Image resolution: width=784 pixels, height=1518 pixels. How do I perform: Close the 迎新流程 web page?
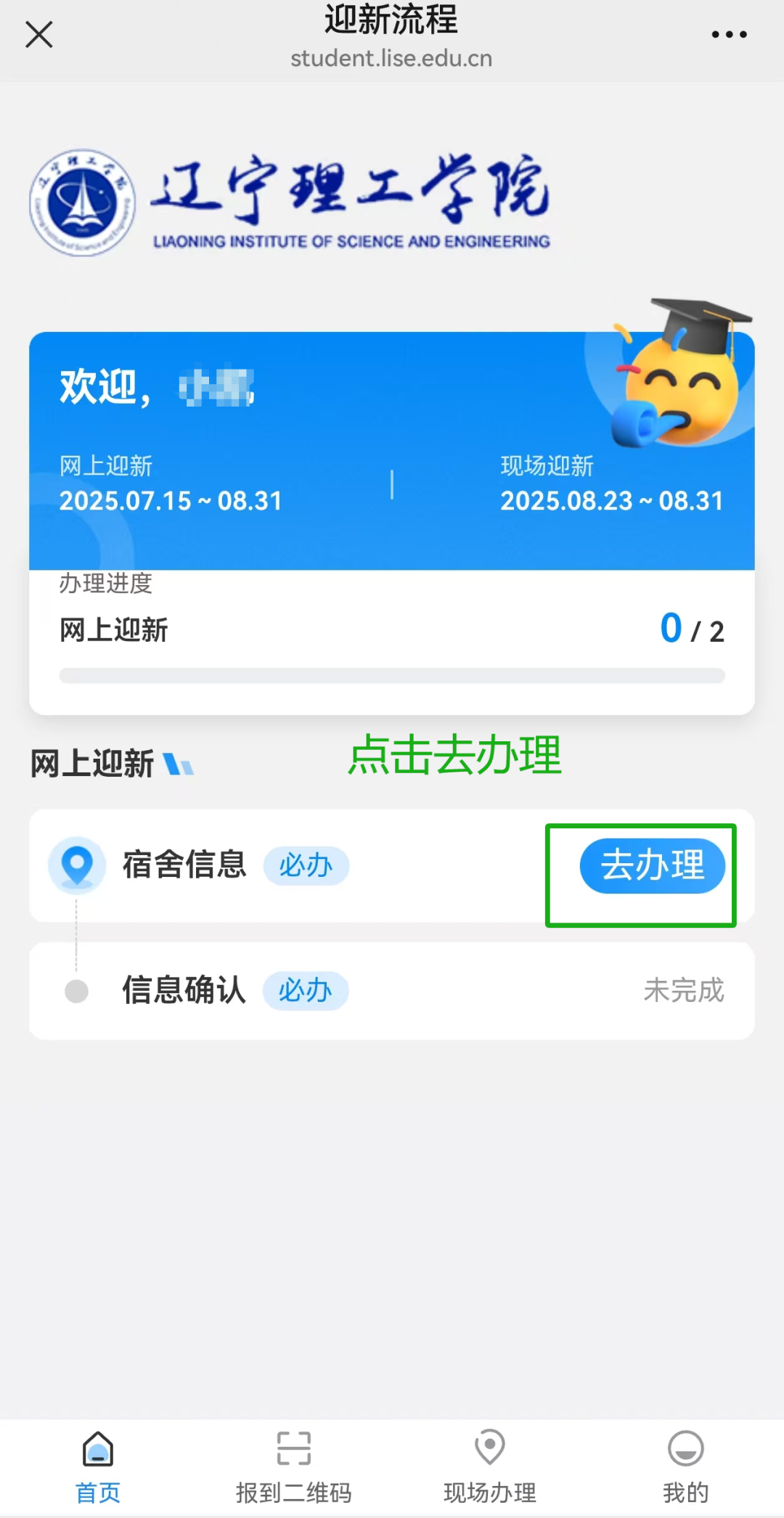39,34
